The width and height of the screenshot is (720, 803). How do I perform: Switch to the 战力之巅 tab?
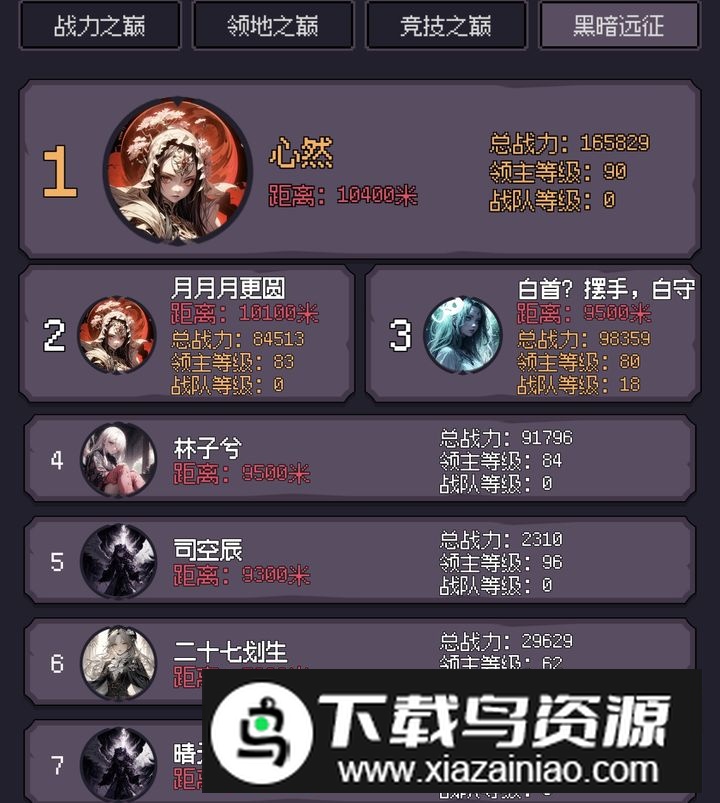click(x=100, y=25)
